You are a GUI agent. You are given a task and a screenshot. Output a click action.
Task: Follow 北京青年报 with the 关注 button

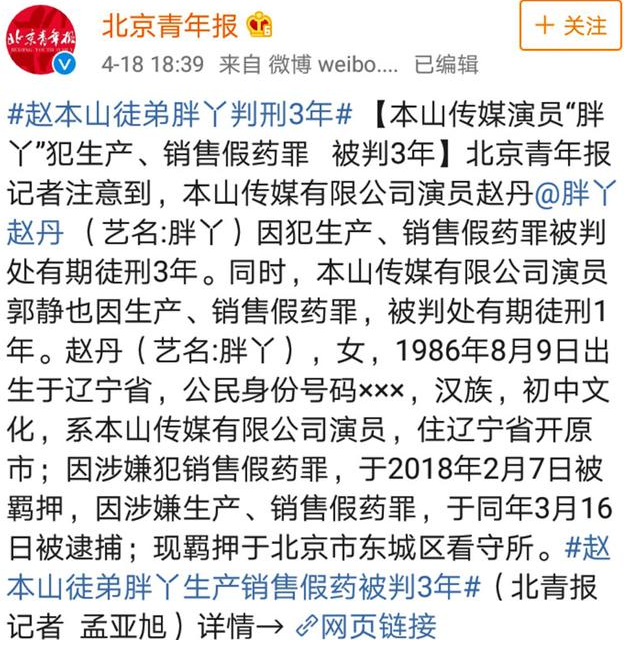point(569,27)
